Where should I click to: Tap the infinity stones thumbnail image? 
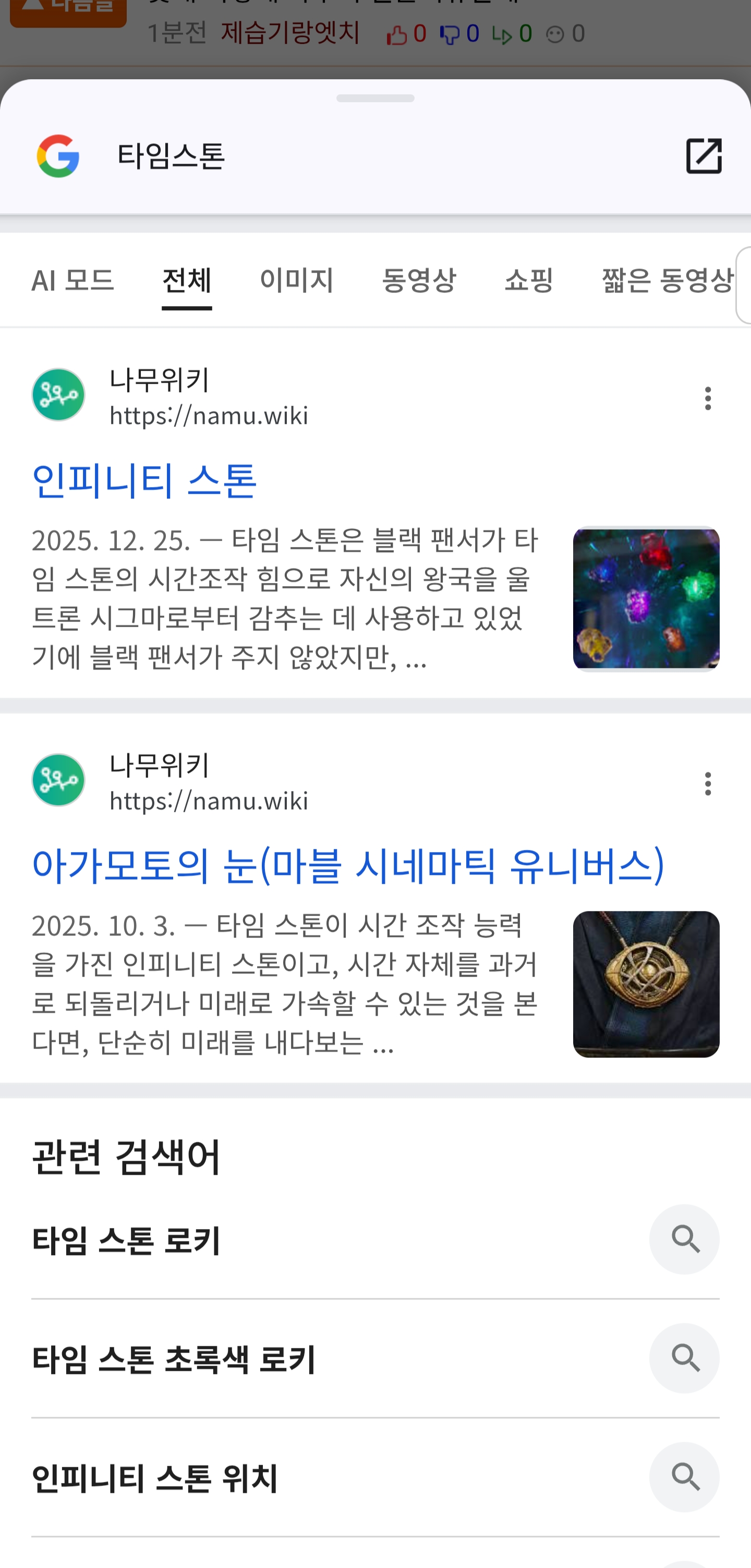coord(646,599)
